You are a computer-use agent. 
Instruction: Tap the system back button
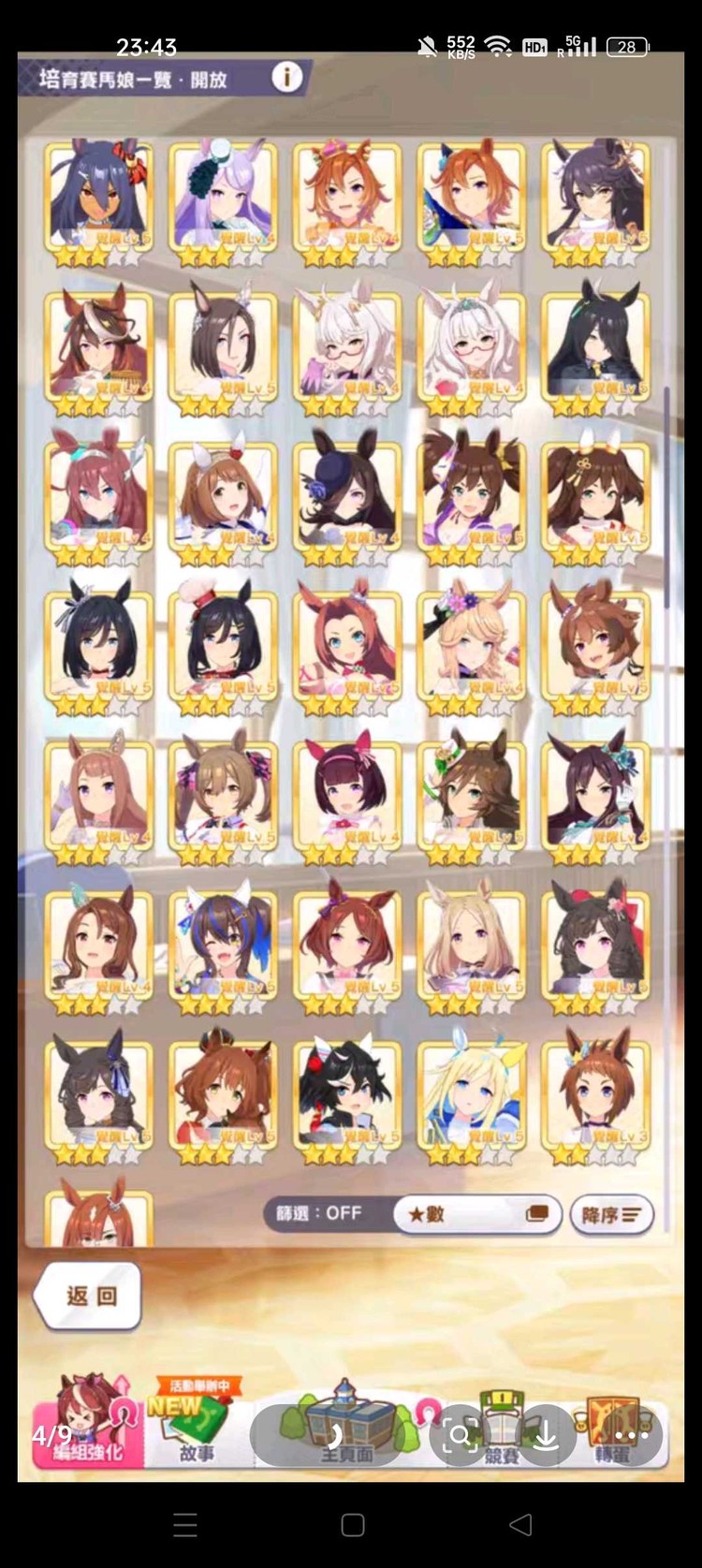pyautogui.click(x=520, y=1525)
